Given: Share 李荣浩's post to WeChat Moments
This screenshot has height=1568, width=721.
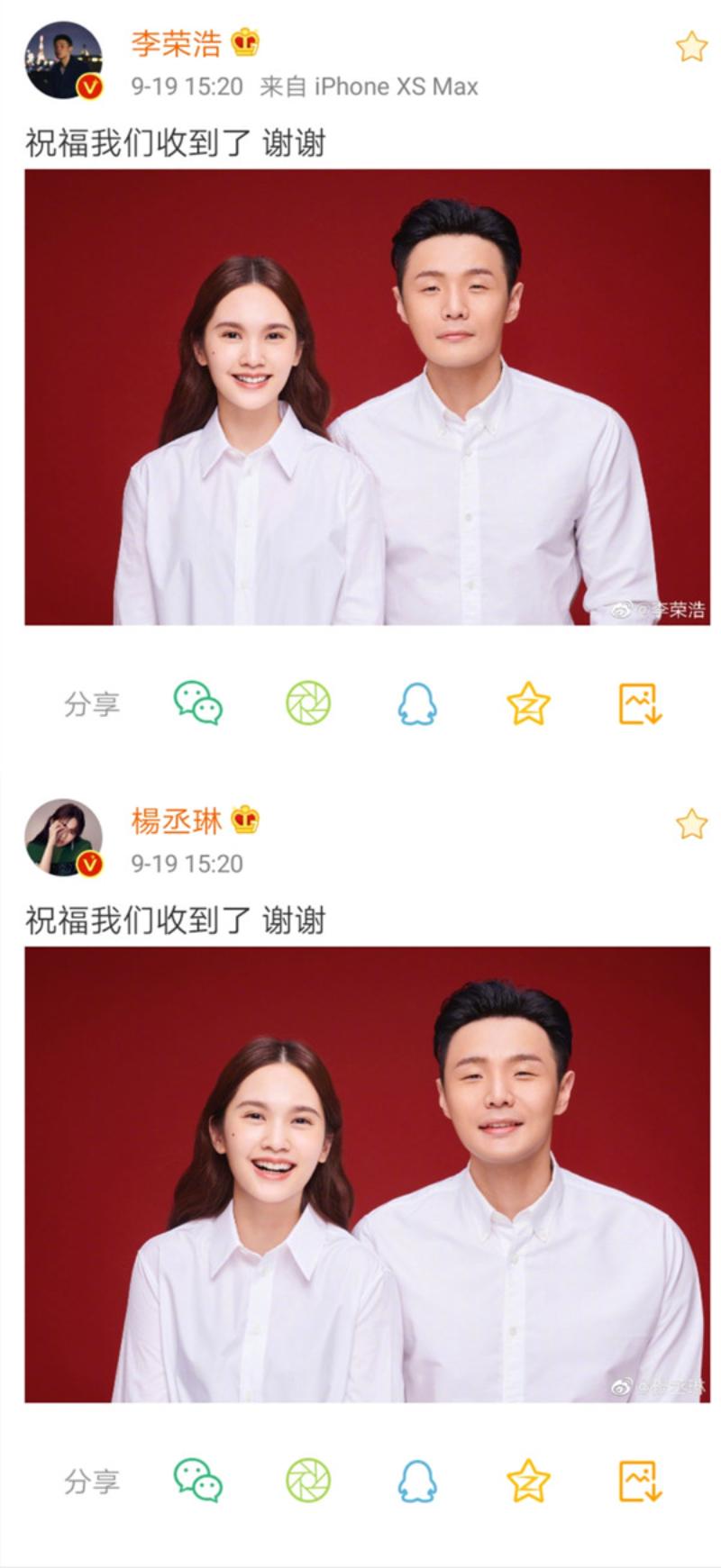Looking at the screenshot, I should (308, 703).
